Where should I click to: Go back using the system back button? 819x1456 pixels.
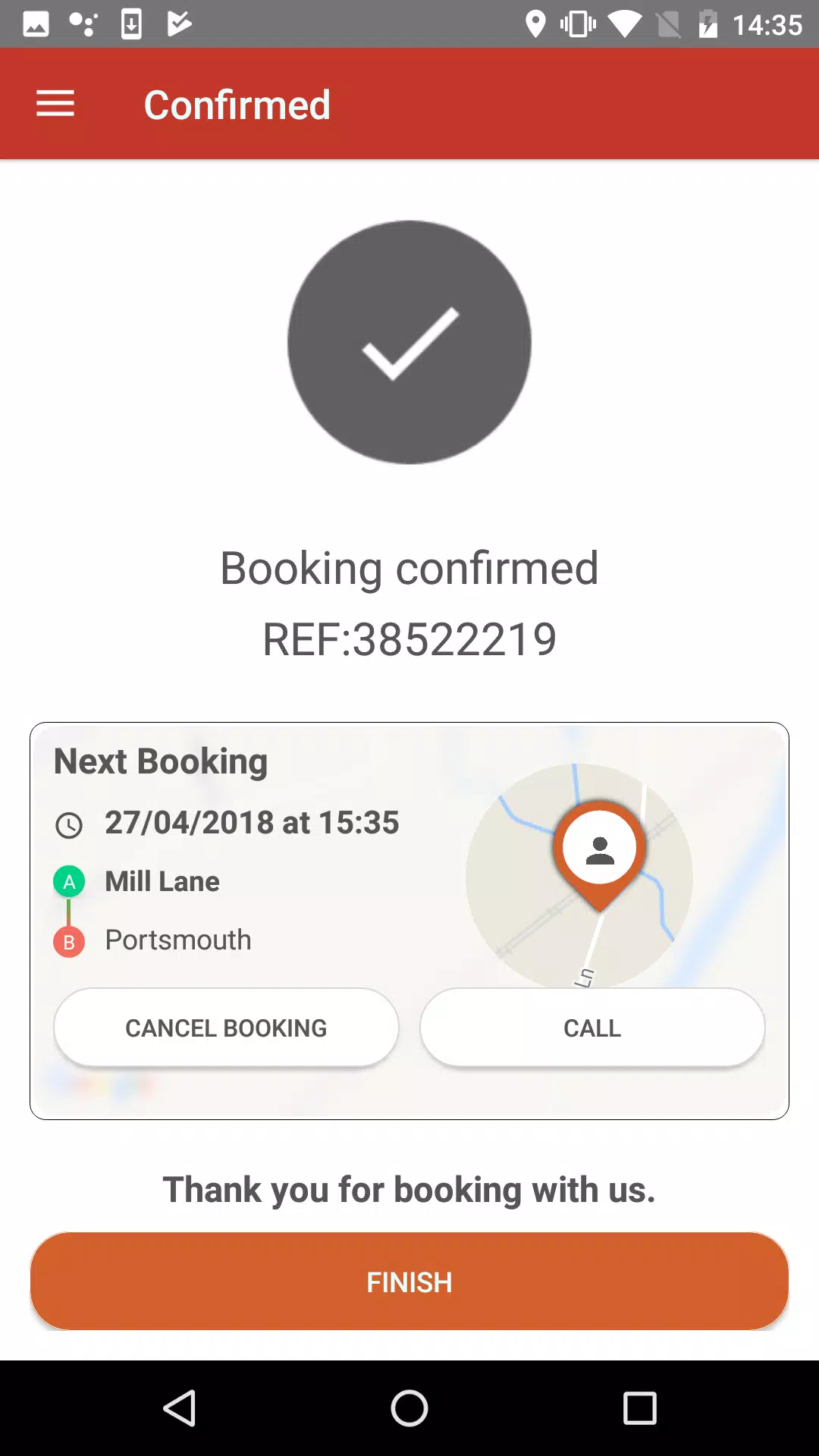pyautogui.click(x=180, y=1408)
